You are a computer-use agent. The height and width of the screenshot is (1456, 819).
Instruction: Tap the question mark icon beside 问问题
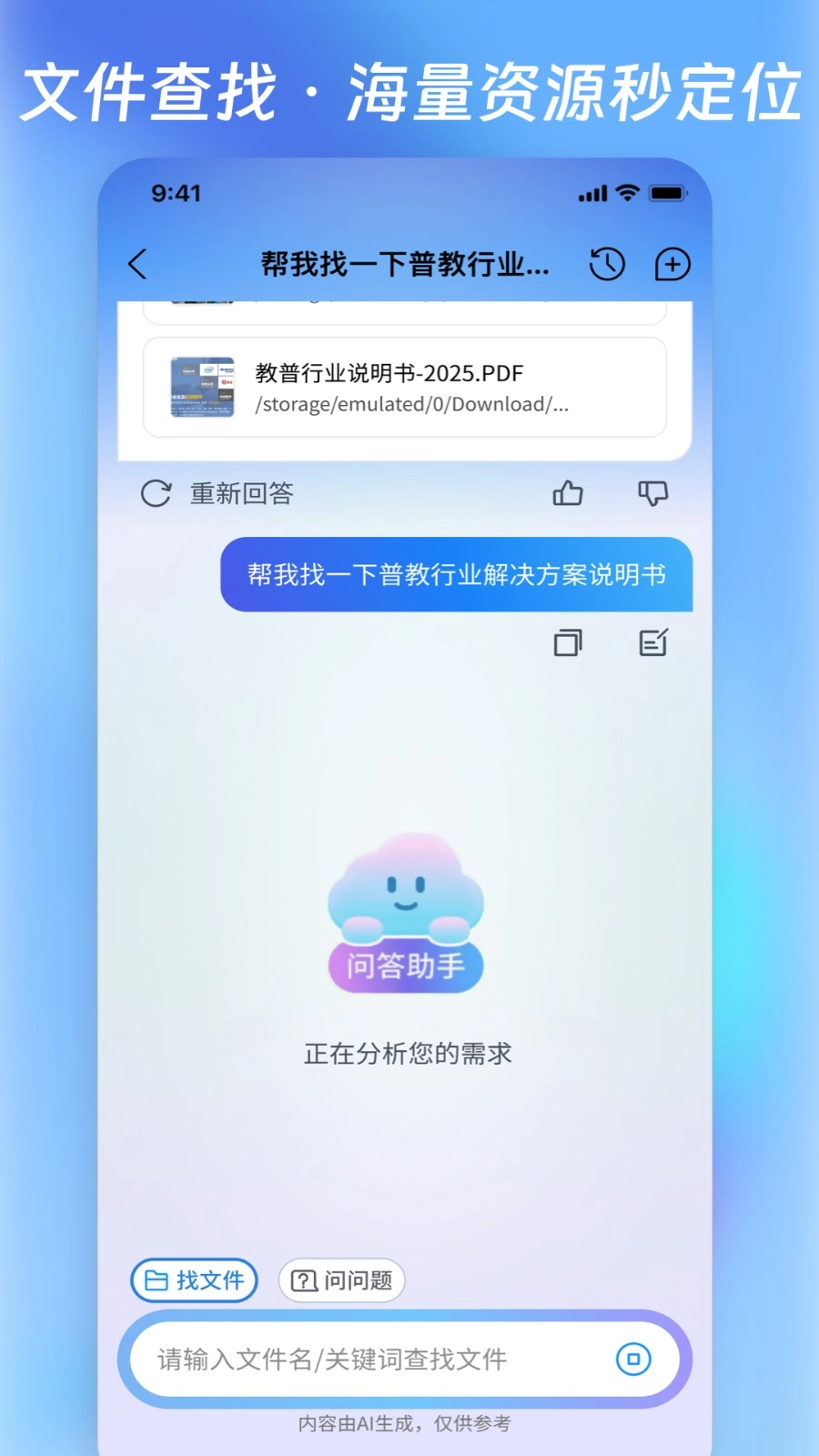[x=301, y=1279]
